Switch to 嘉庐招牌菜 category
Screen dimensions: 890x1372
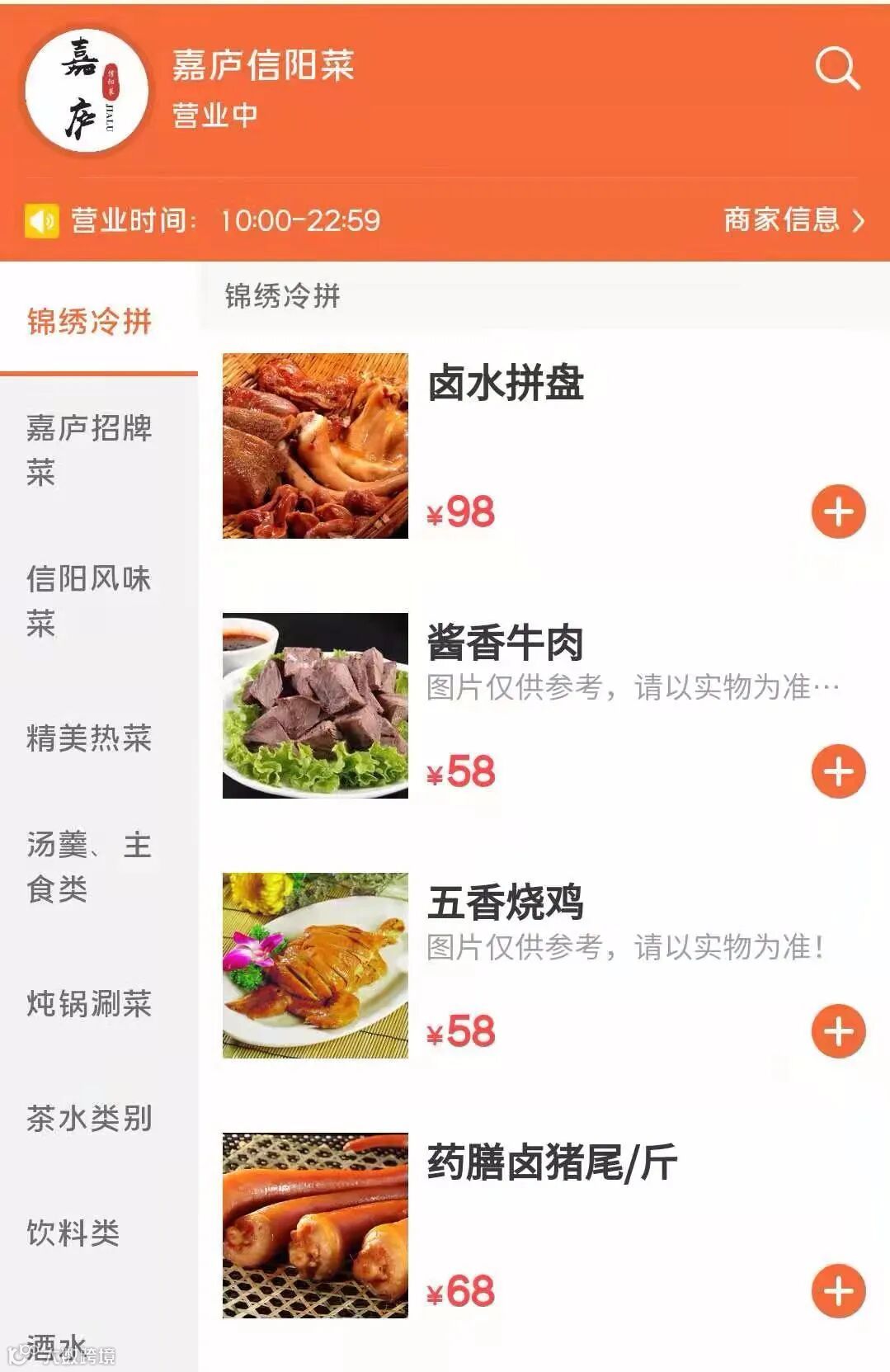[89, 450]
